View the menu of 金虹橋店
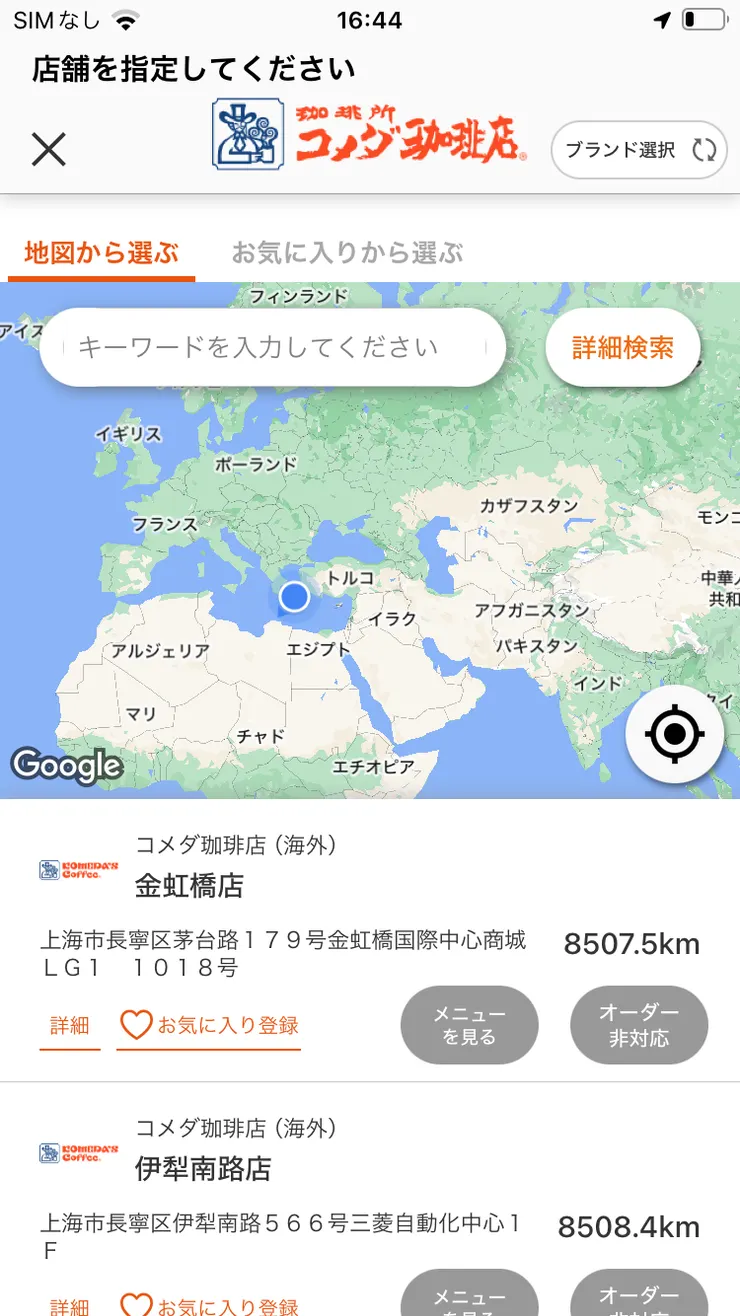This screenshot has height=1316, width=740. [469, 1025]
